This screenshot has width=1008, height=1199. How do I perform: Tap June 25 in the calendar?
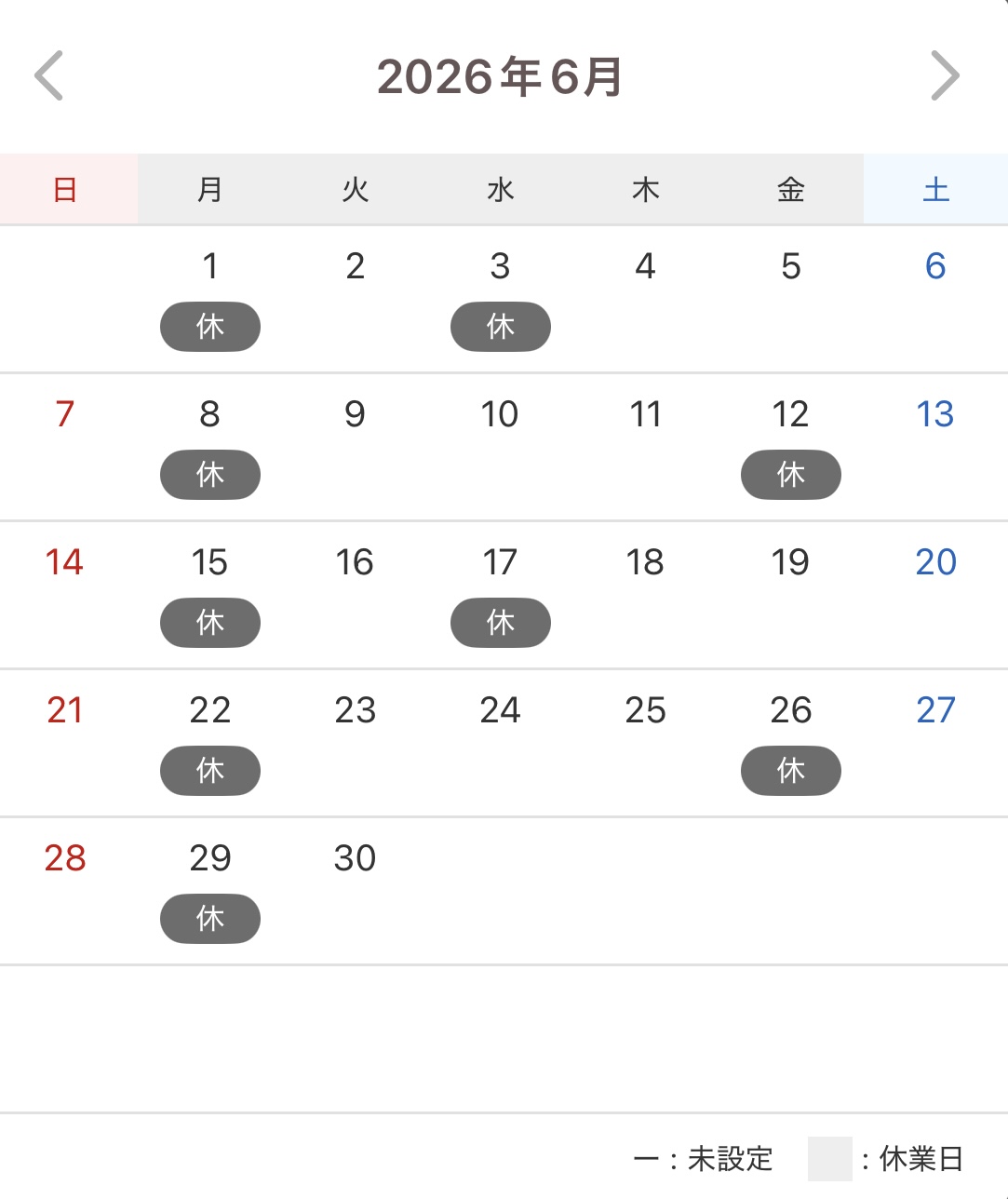pyautogui.click(x=645, y=711)
